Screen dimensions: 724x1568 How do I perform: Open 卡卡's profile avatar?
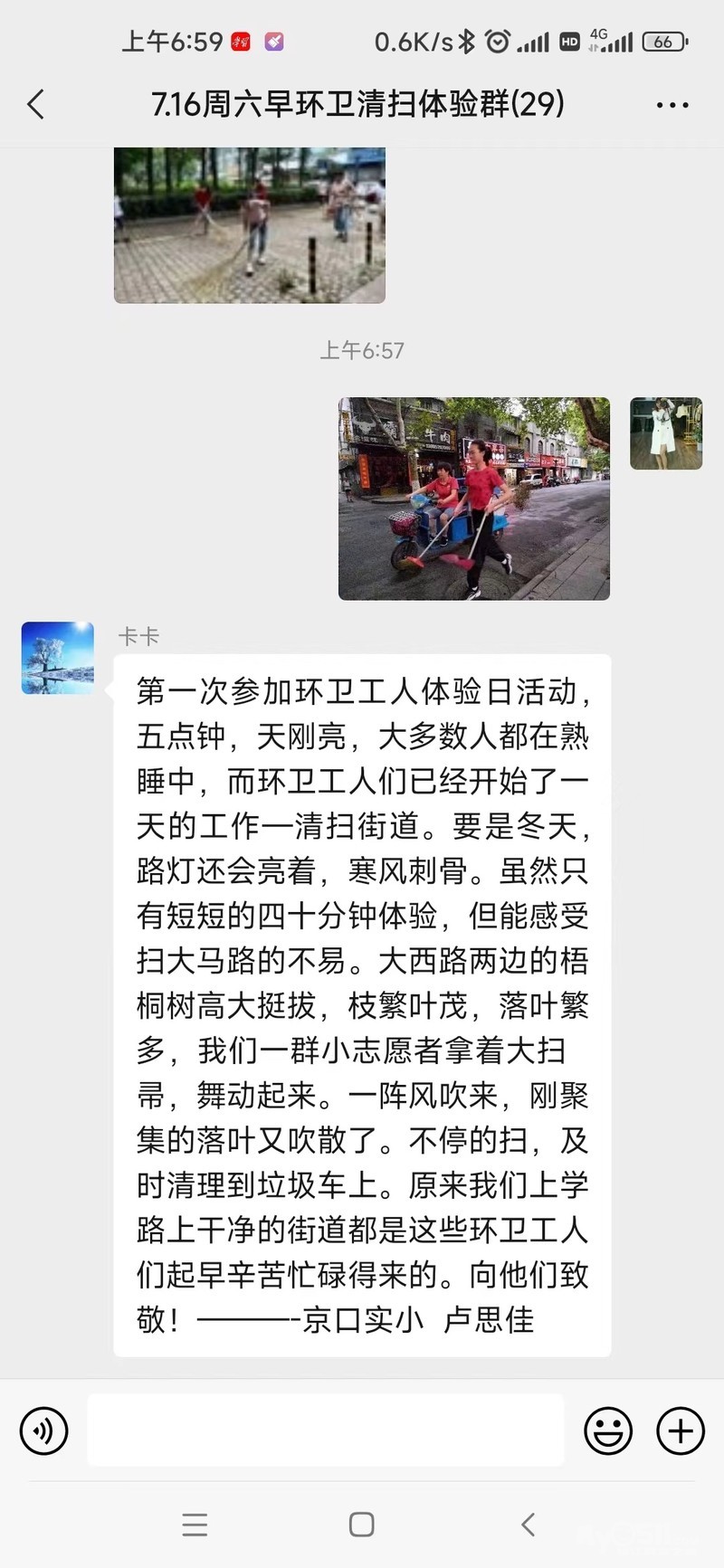click(x=57, y=658)
